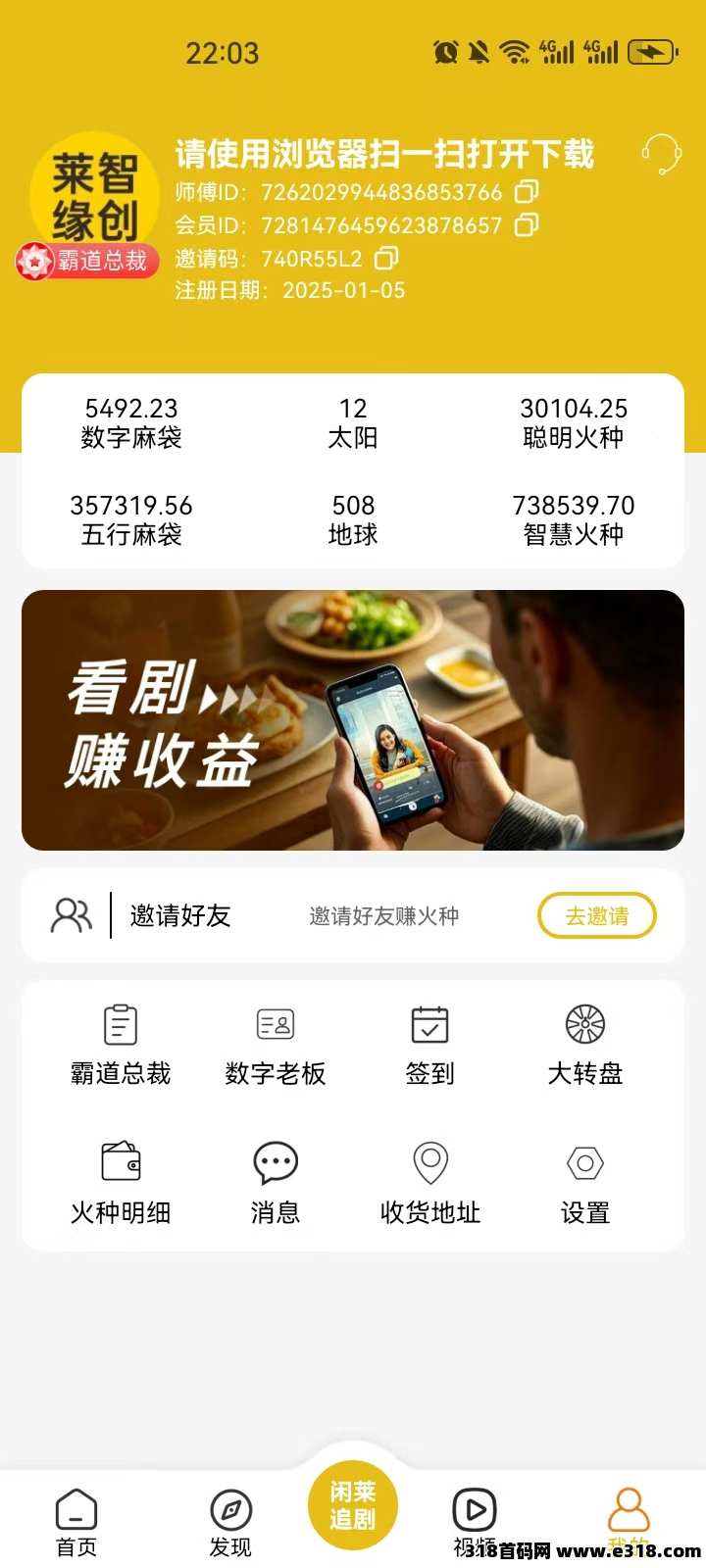This screenshot has width=706, height=1568.
Task: Open the 看剧赚收益 banner
Action: (x=353, y=720)
